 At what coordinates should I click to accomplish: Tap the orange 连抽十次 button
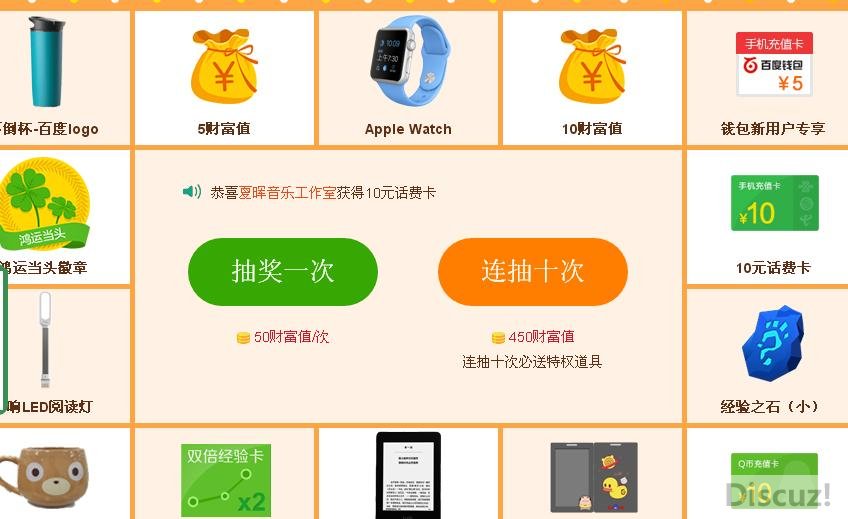tap(532, 272)
